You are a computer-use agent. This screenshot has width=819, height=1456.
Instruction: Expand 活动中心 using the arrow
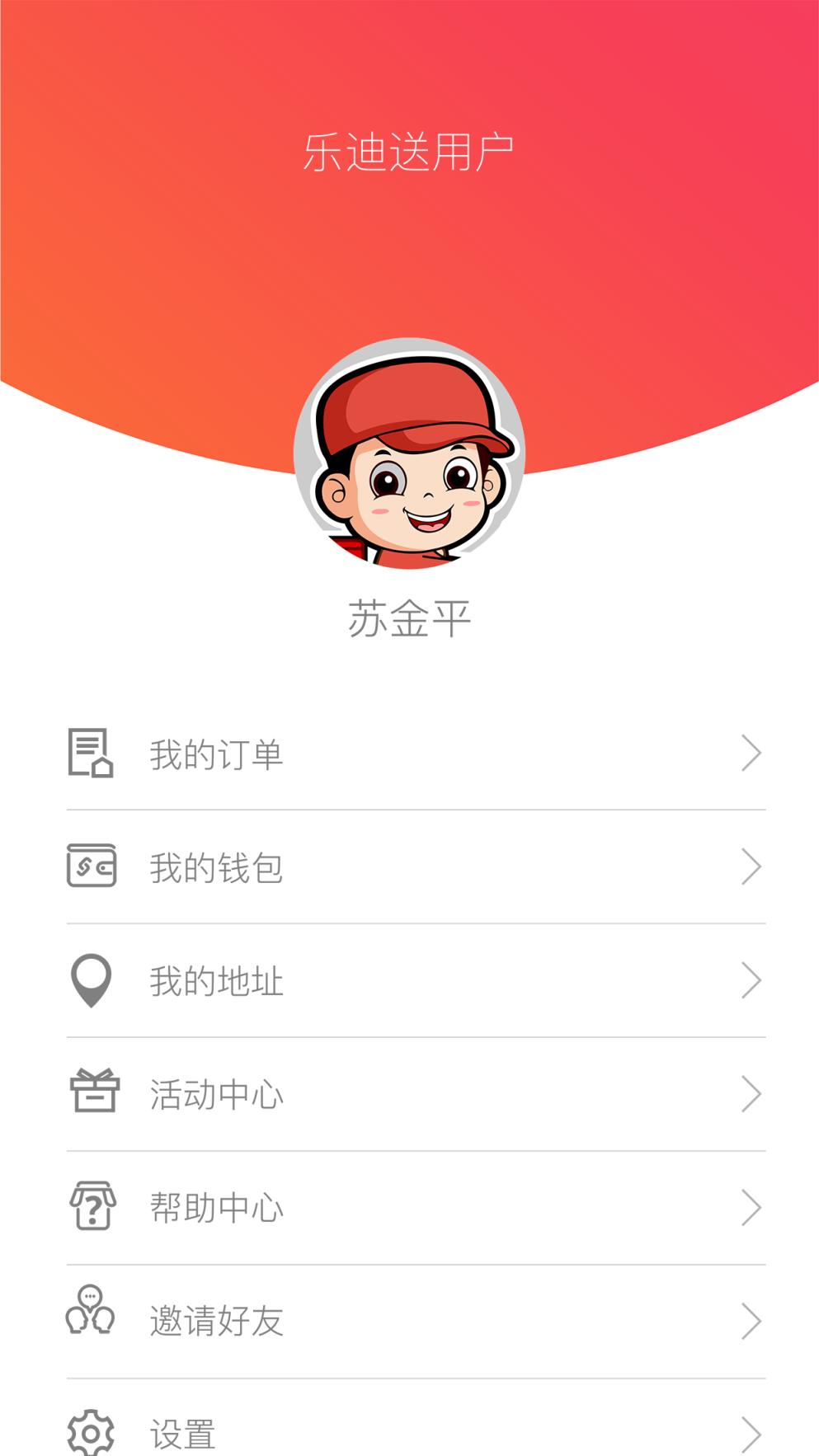(752, 1094)
